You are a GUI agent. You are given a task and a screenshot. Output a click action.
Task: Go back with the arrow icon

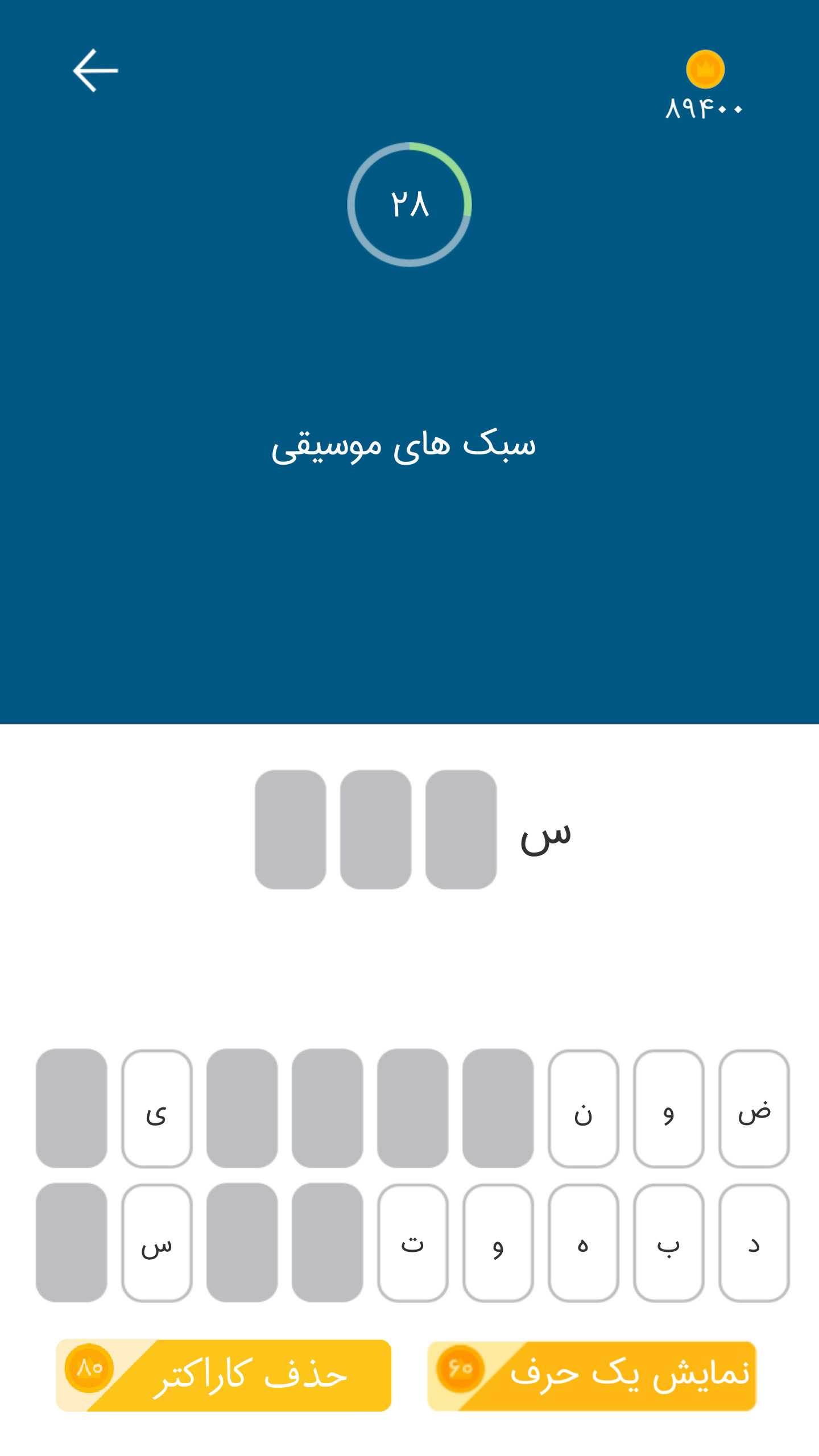96,71
